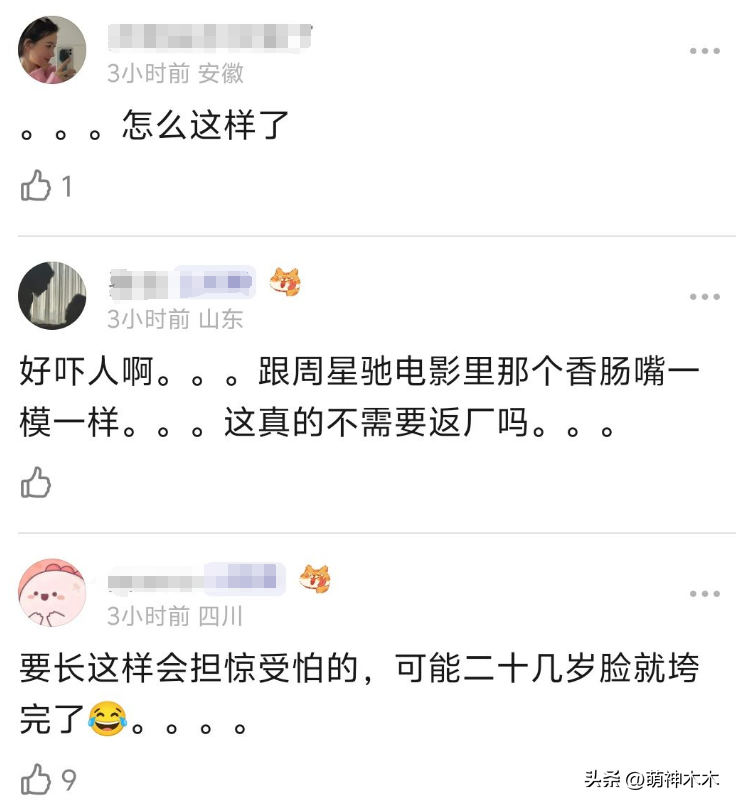Open the Anhui commenter's avatar

tap(52, 50)
